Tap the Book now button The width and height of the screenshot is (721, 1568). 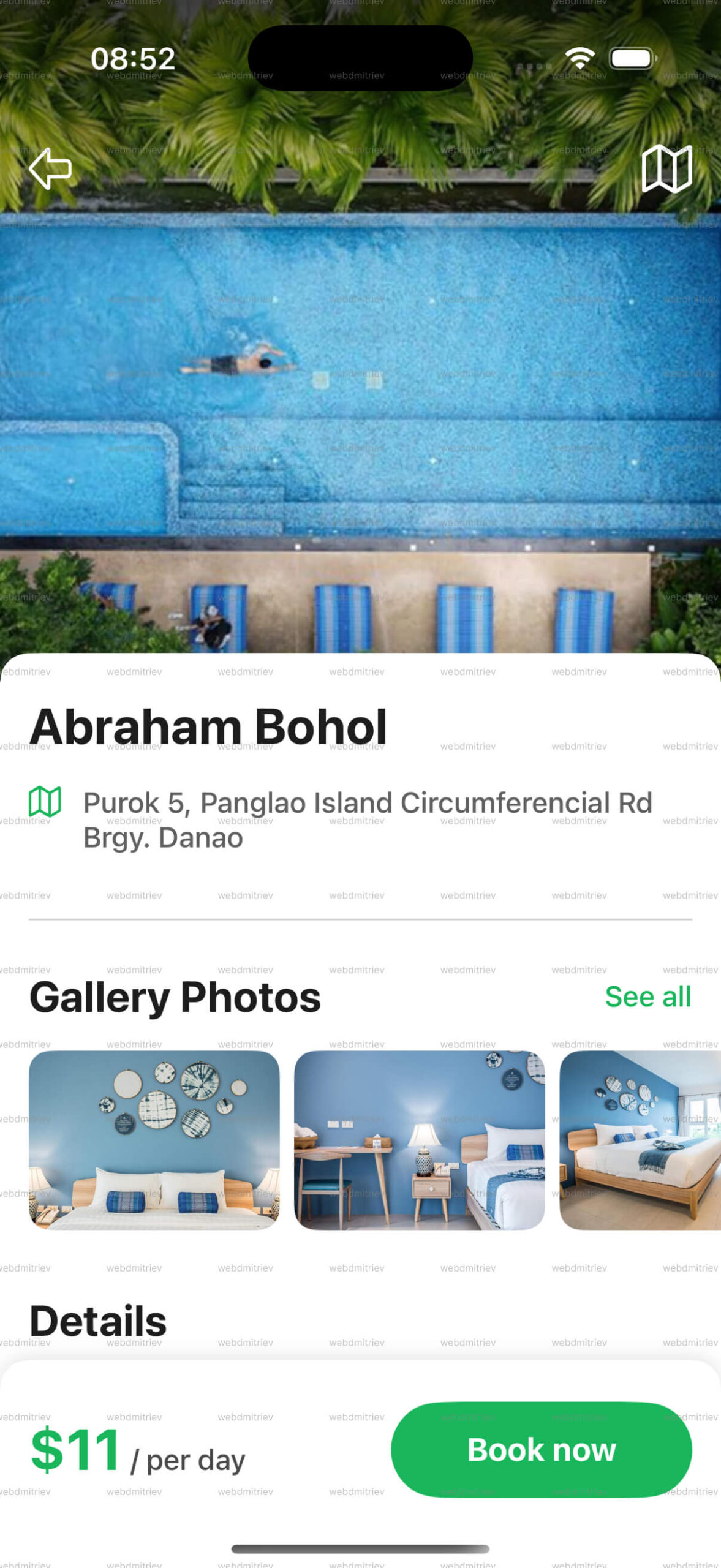[542, 1449]
